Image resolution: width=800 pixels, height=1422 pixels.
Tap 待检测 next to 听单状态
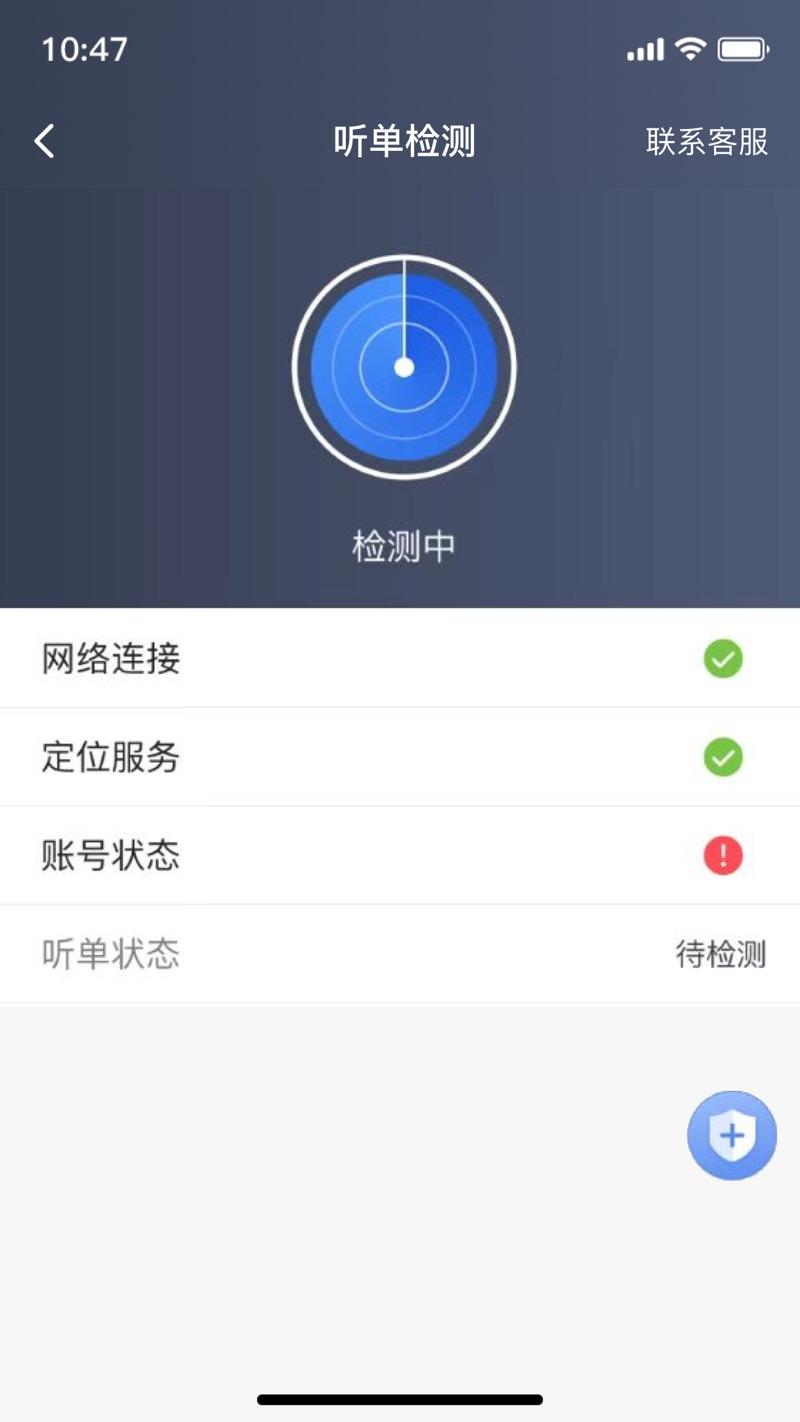(x=721, y=955)
